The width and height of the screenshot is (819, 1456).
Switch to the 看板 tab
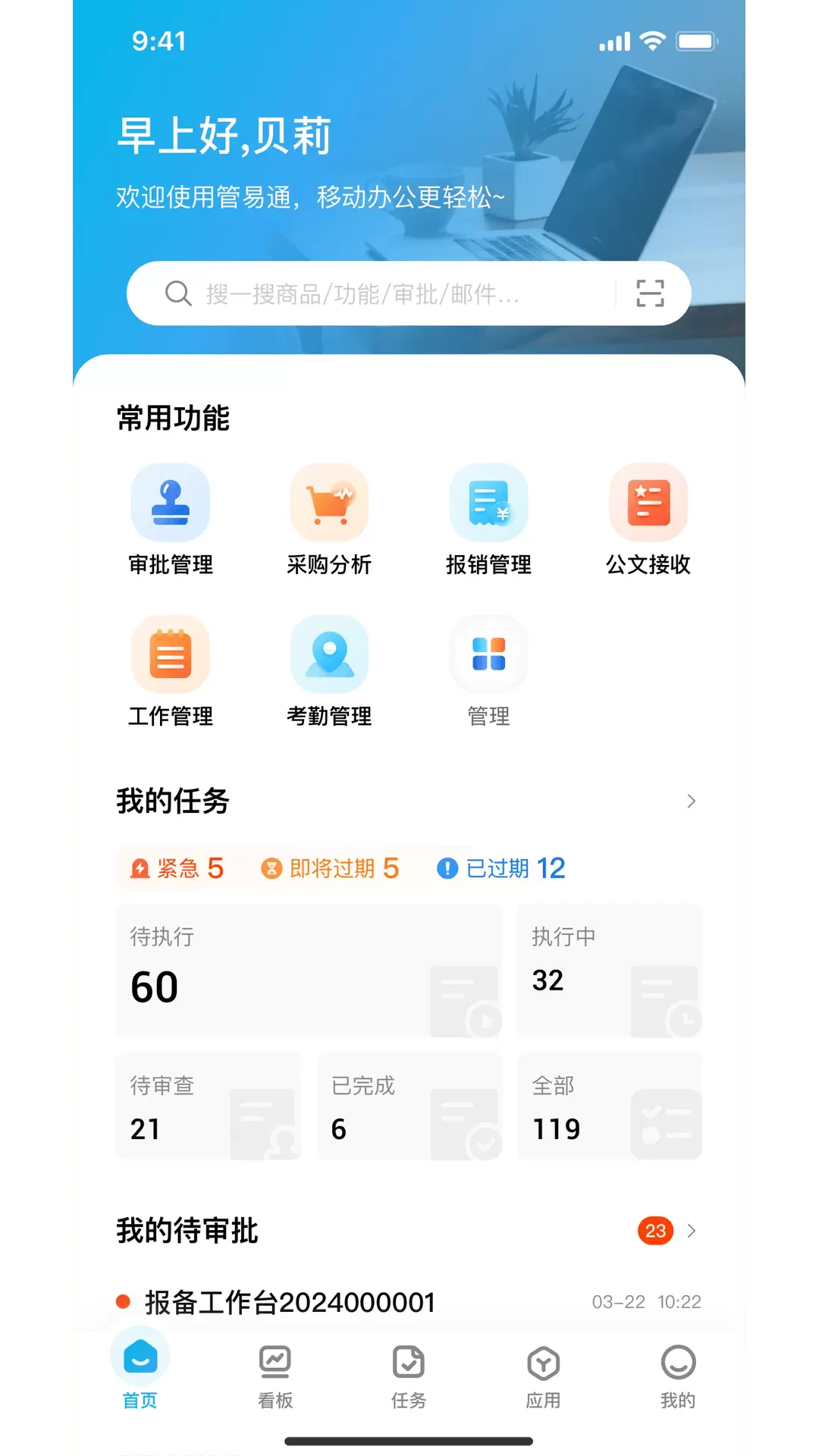(275, 1376)
